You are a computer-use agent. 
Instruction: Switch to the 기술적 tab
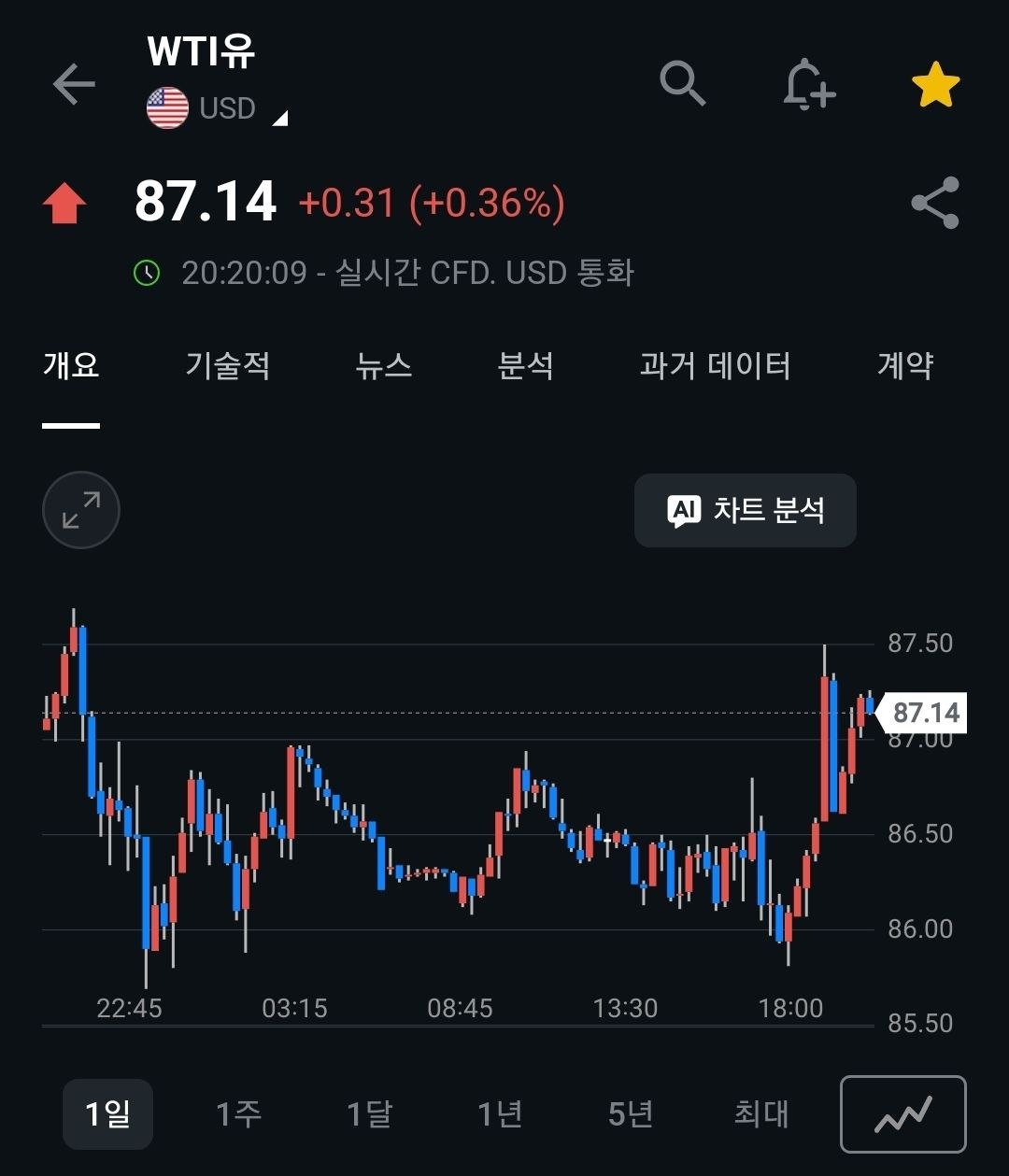tap(228, 365)
